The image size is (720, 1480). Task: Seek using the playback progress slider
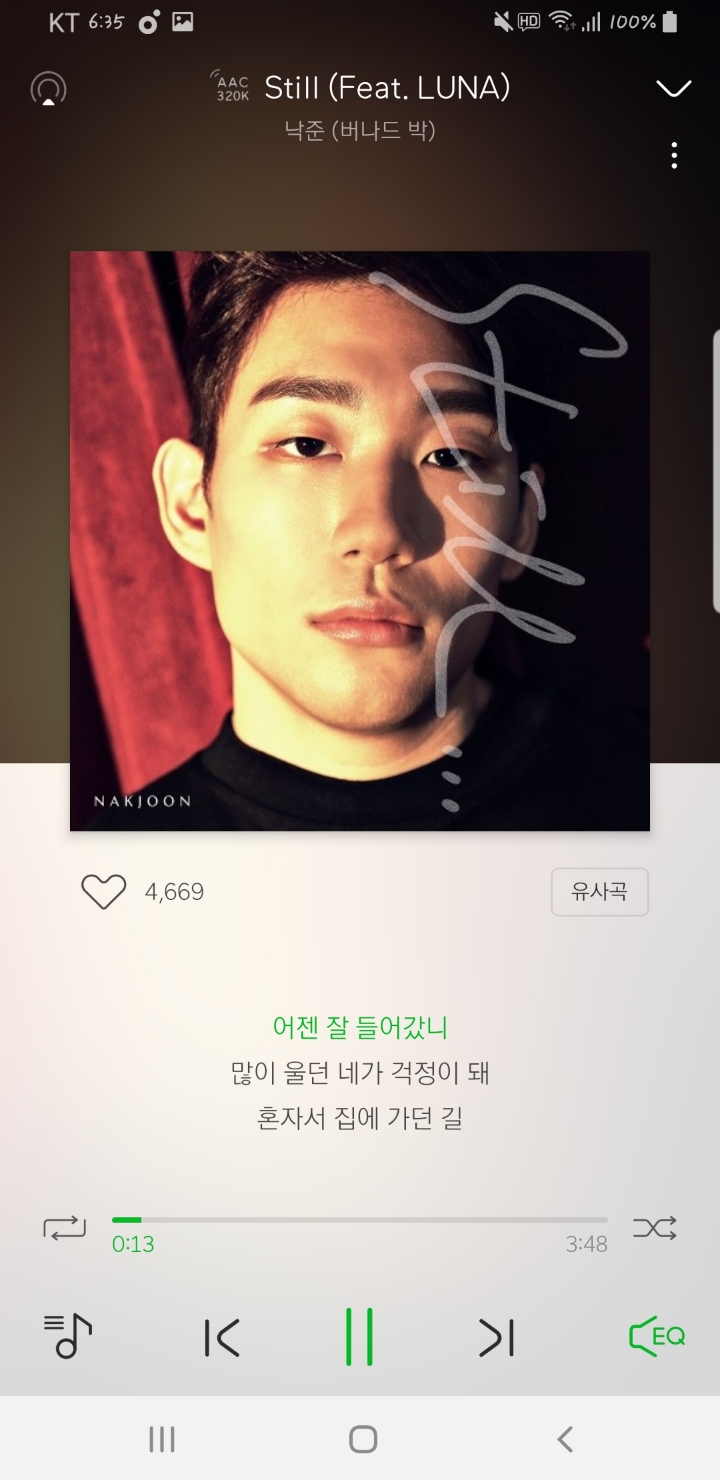(359, 1219)
